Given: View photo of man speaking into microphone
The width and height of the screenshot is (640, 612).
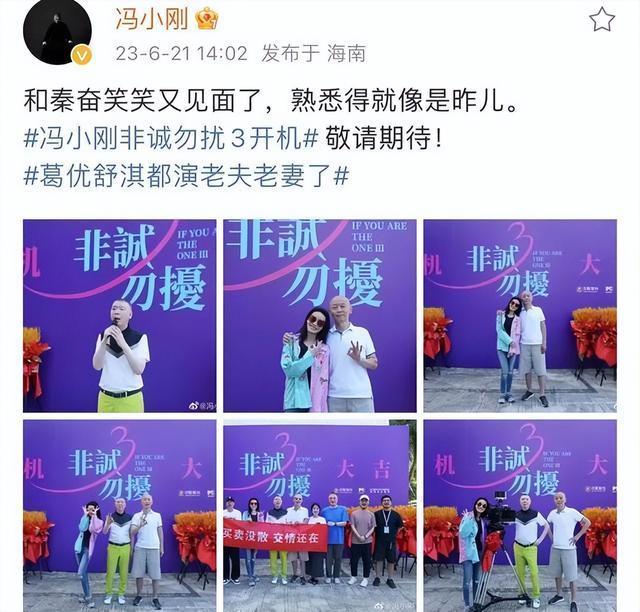Looking at the screenshot, I should (119, 316).
